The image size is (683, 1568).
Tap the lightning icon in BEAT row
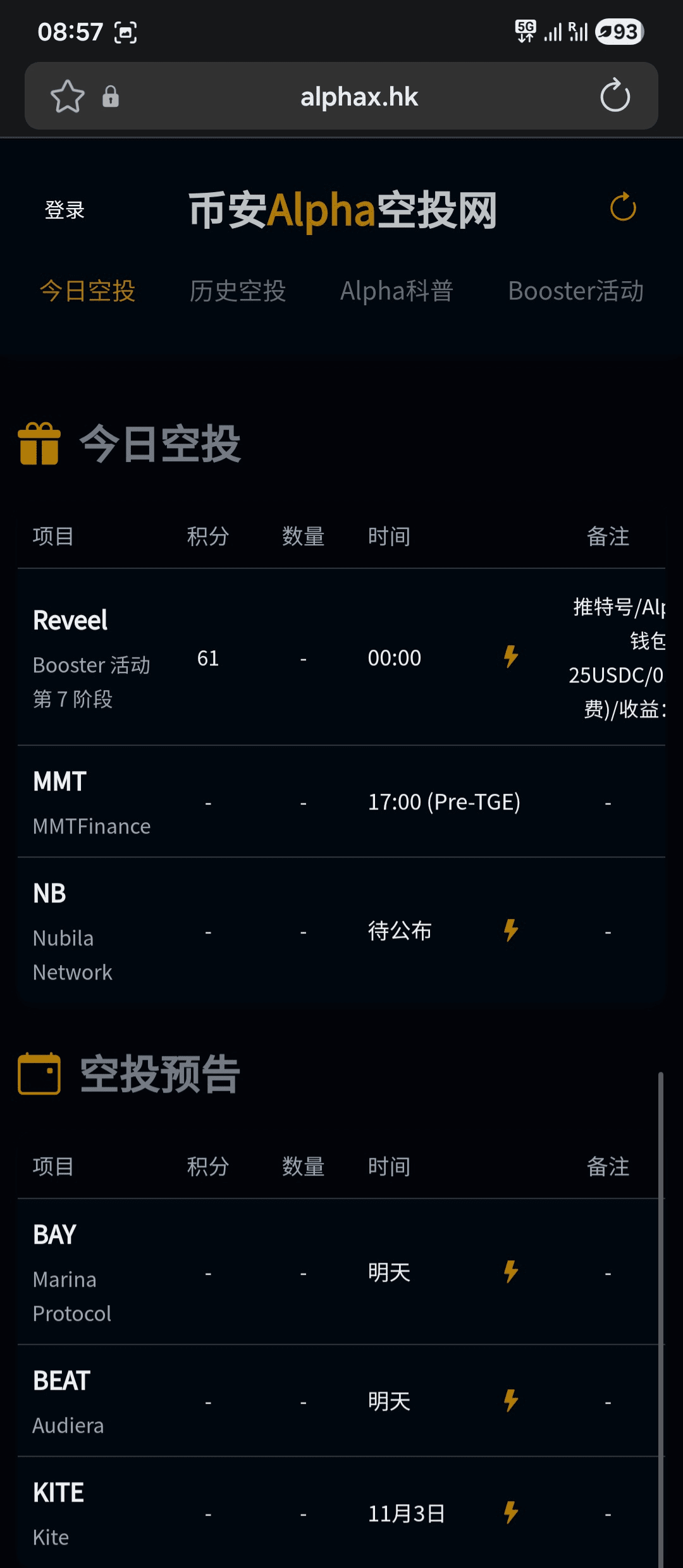click(511, 1401)
